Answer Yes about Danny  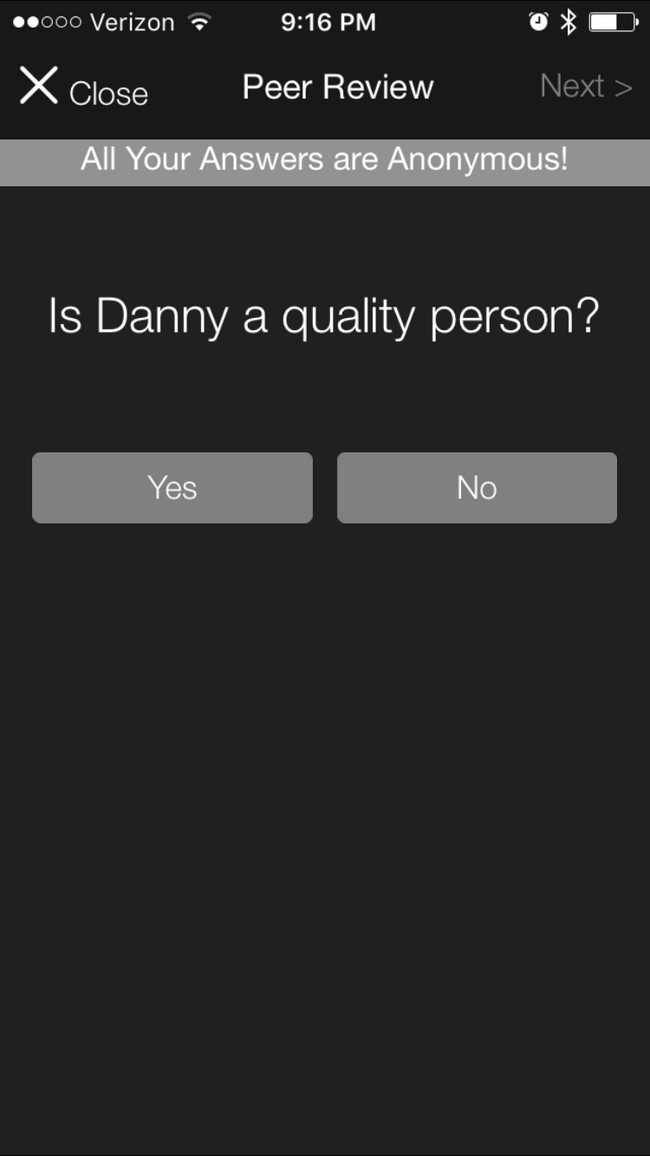172,488
